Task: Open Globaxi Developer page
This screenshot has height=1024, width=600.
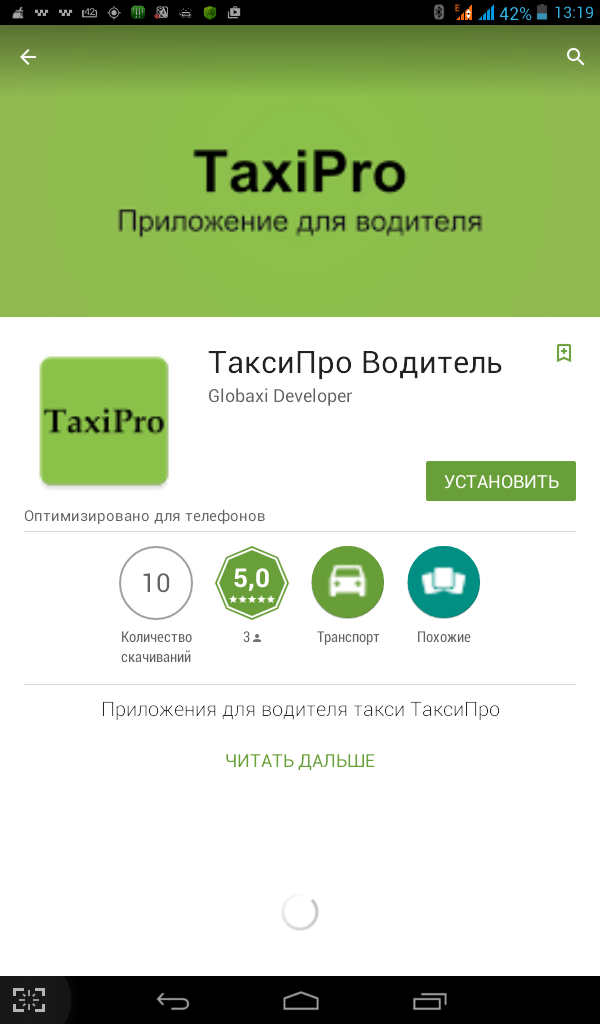Action: pyautogui.click(x=280, y=396)
